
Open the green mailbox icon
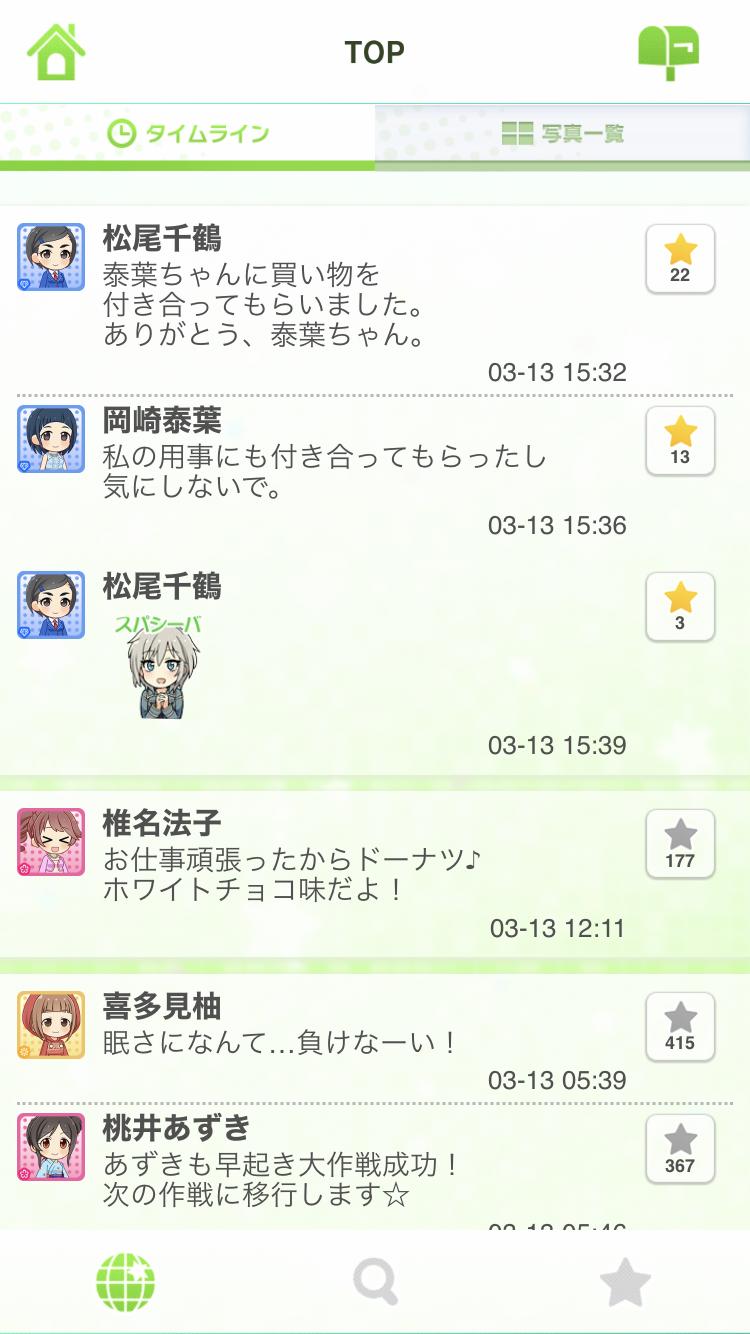coord(668,51)
